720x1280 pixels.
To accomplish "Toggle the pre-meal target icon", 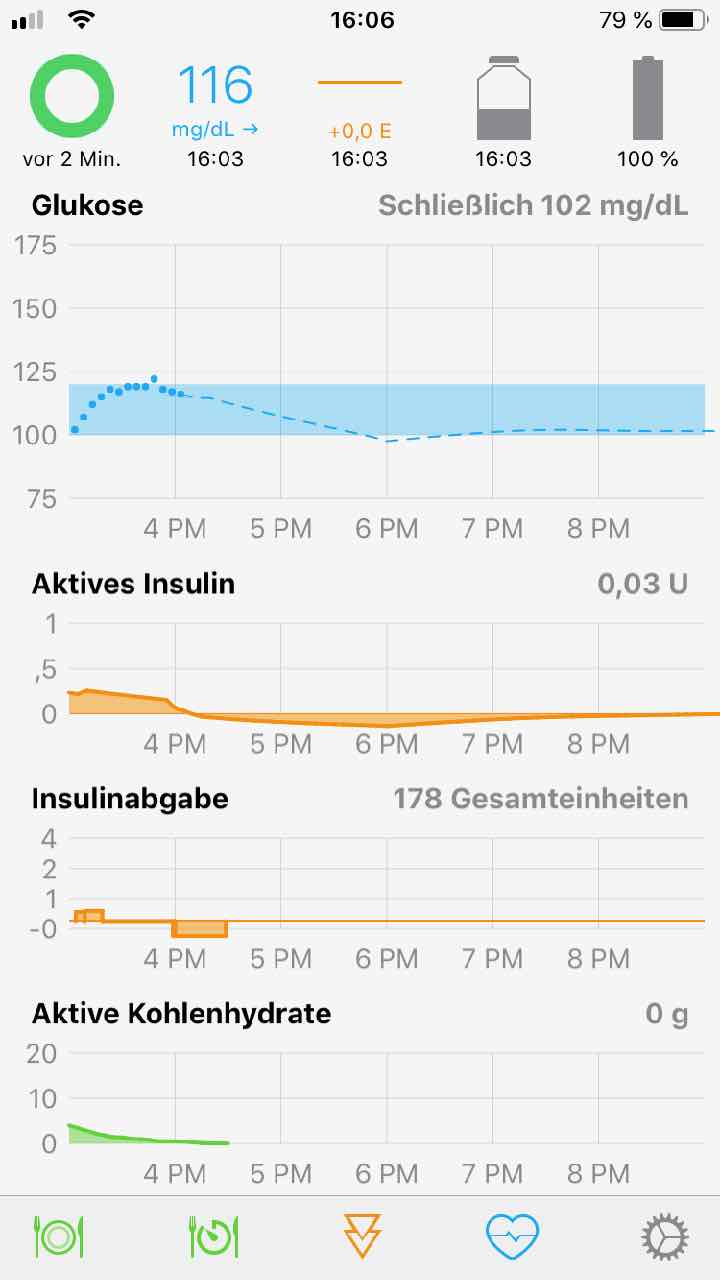I will [x=212, y=1237].
